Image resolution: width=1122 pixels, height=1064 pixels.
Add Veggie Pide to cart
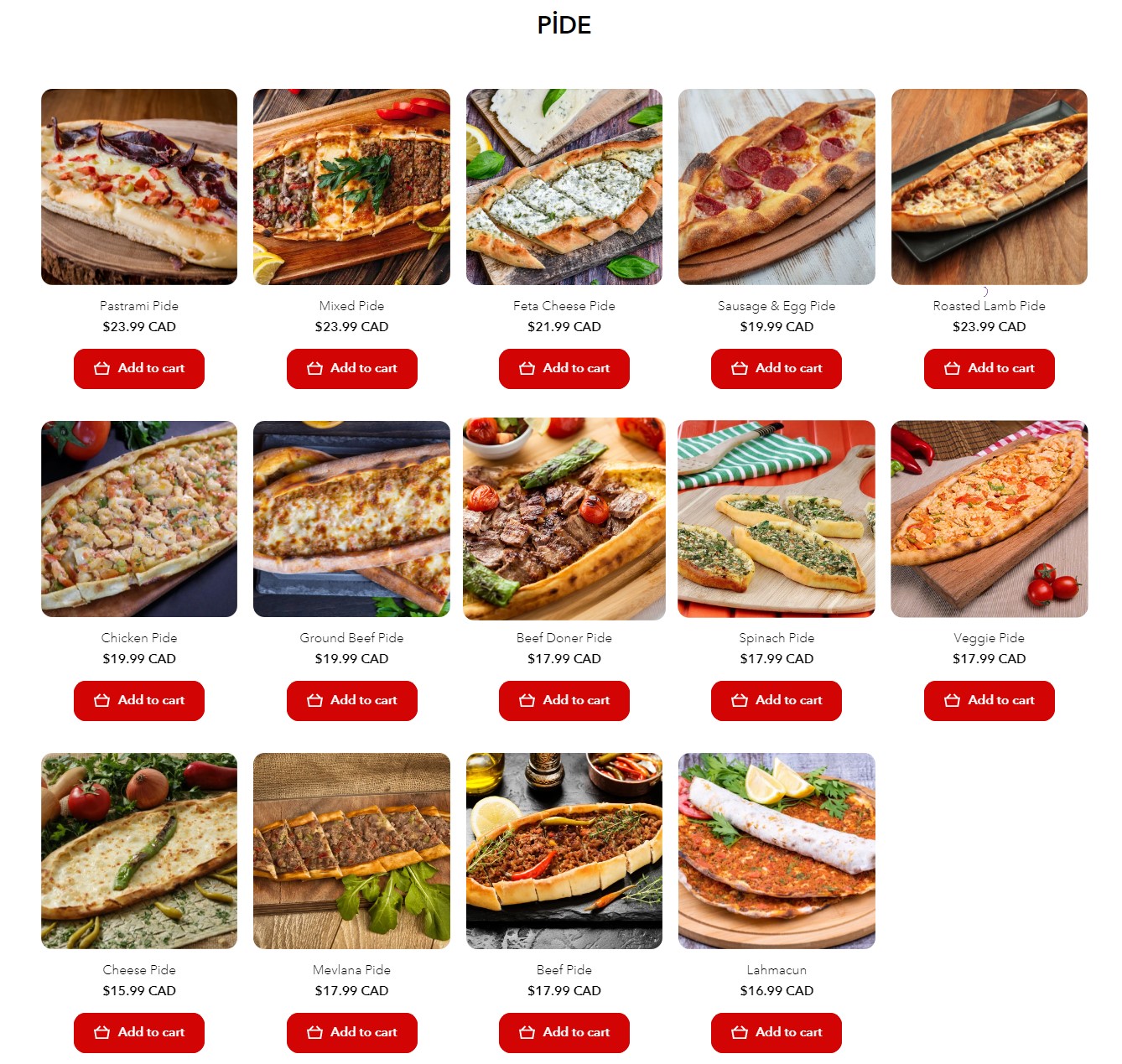pos(989,701)
